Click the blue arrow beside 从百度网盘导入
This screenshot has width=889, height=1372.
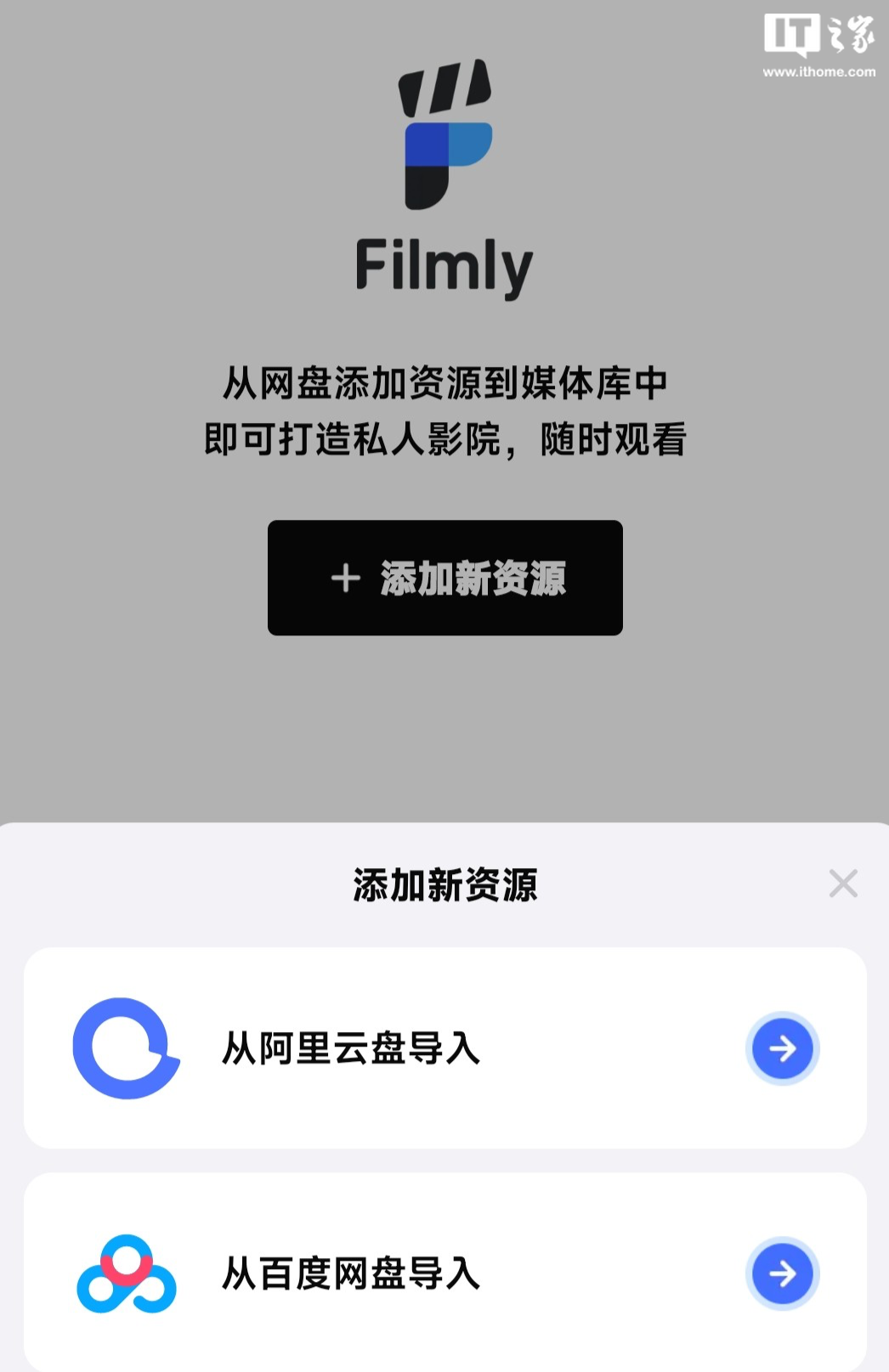pos(781,1273)
